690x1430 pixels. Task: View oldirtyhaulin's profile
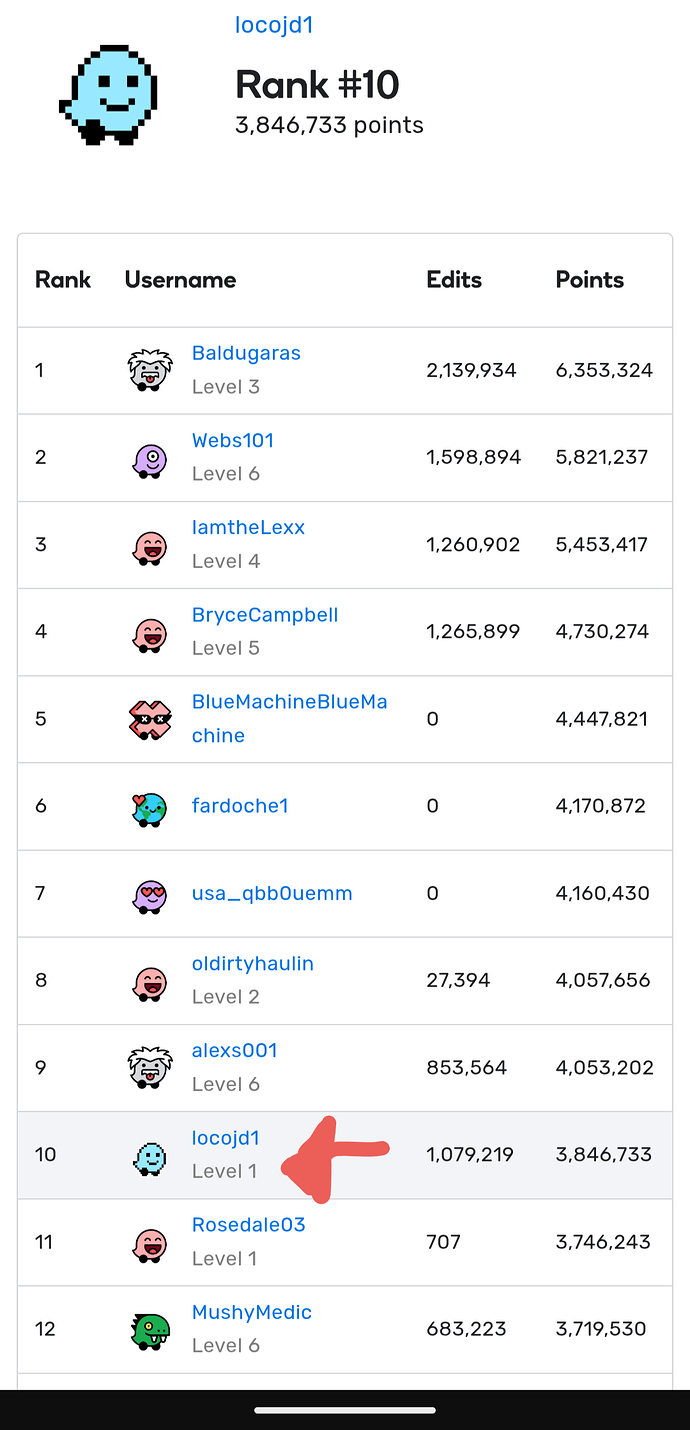click(x=253, y=963)
